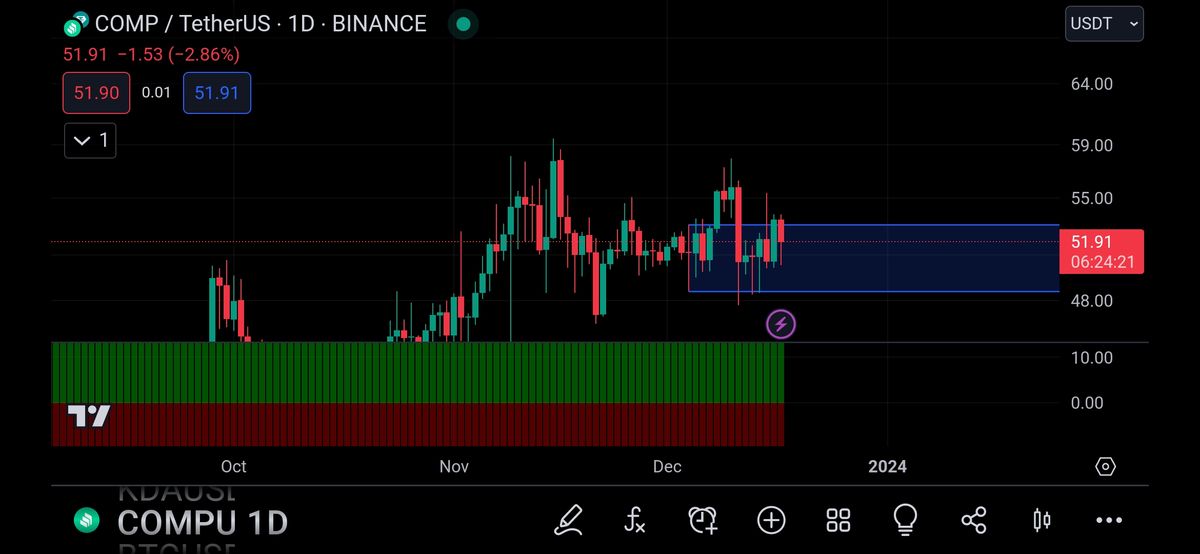Open the indicators fx menu

[x=635, y=519]
